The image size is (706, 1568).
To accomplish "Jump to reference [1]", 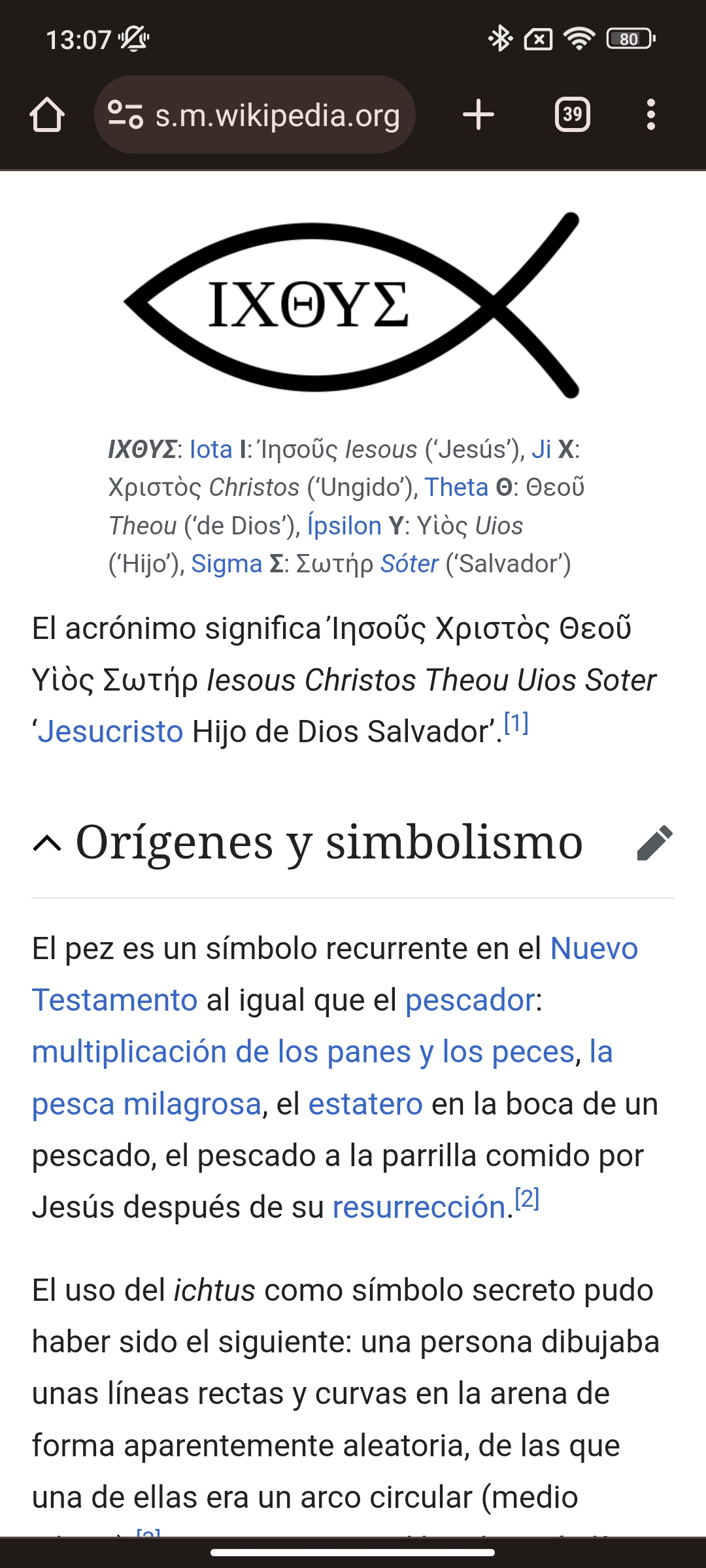I will pyautogui.click(x=516, y=723).
